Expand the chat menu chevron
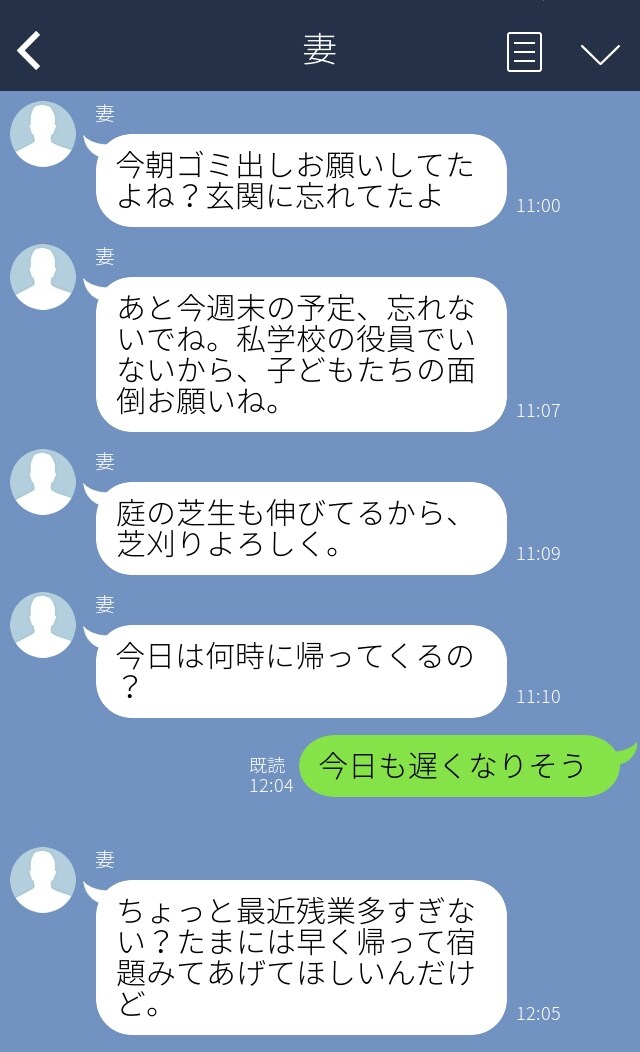640x1052 pixels. point(600,53)
